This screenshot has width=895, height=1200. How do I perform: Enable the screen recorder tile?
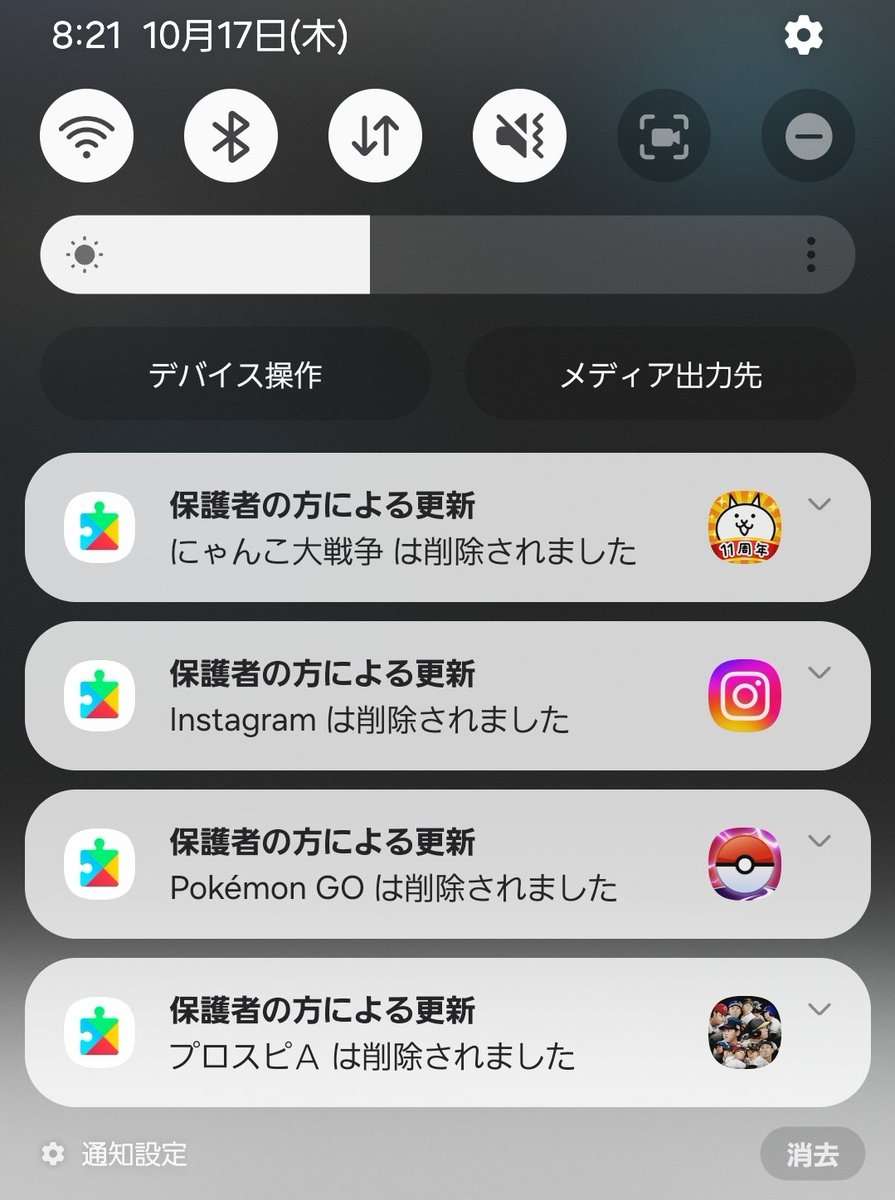(x=663, y=136)
